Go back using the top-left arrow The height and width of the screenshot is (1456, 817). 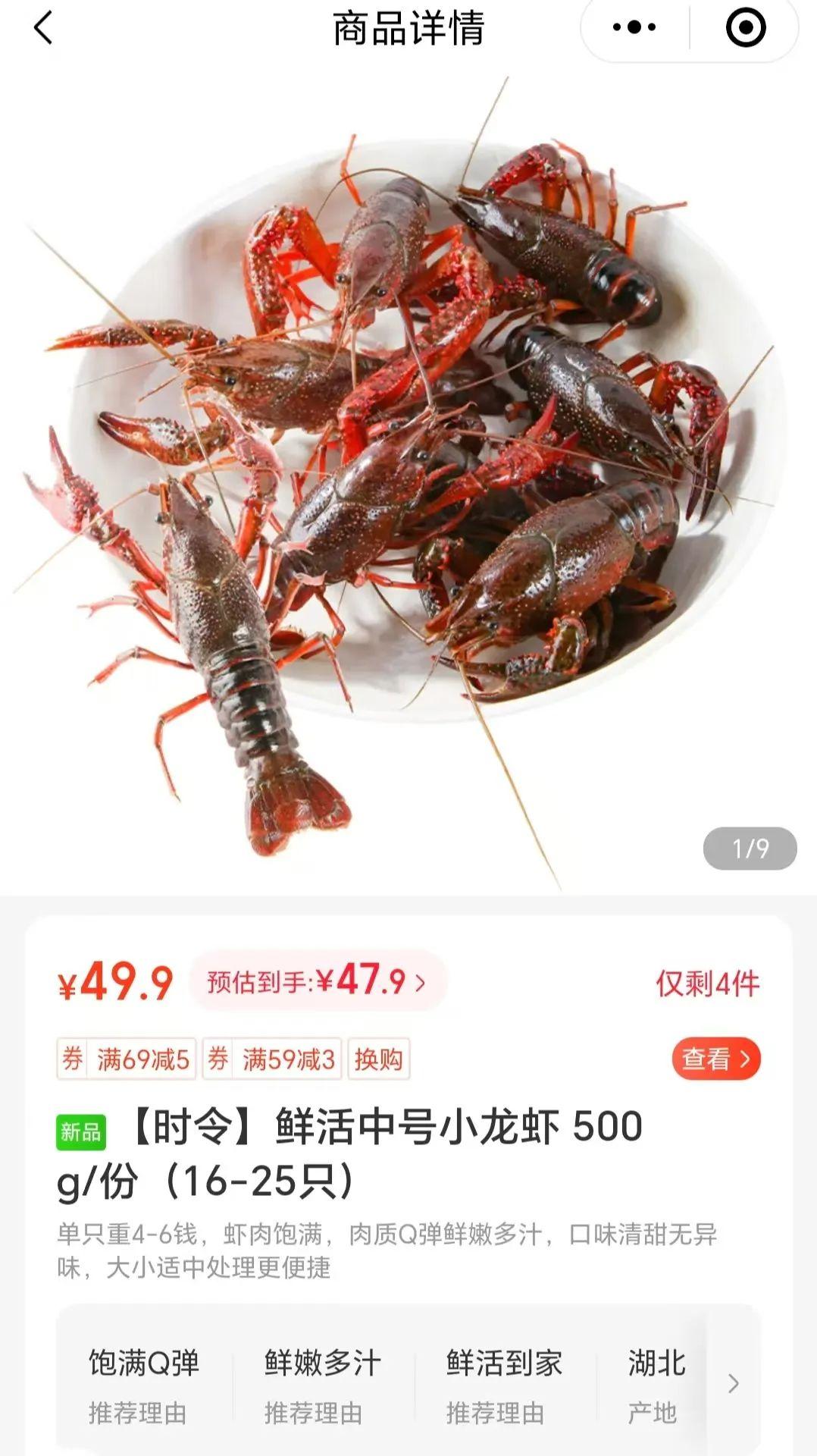[x=43, y=28]
